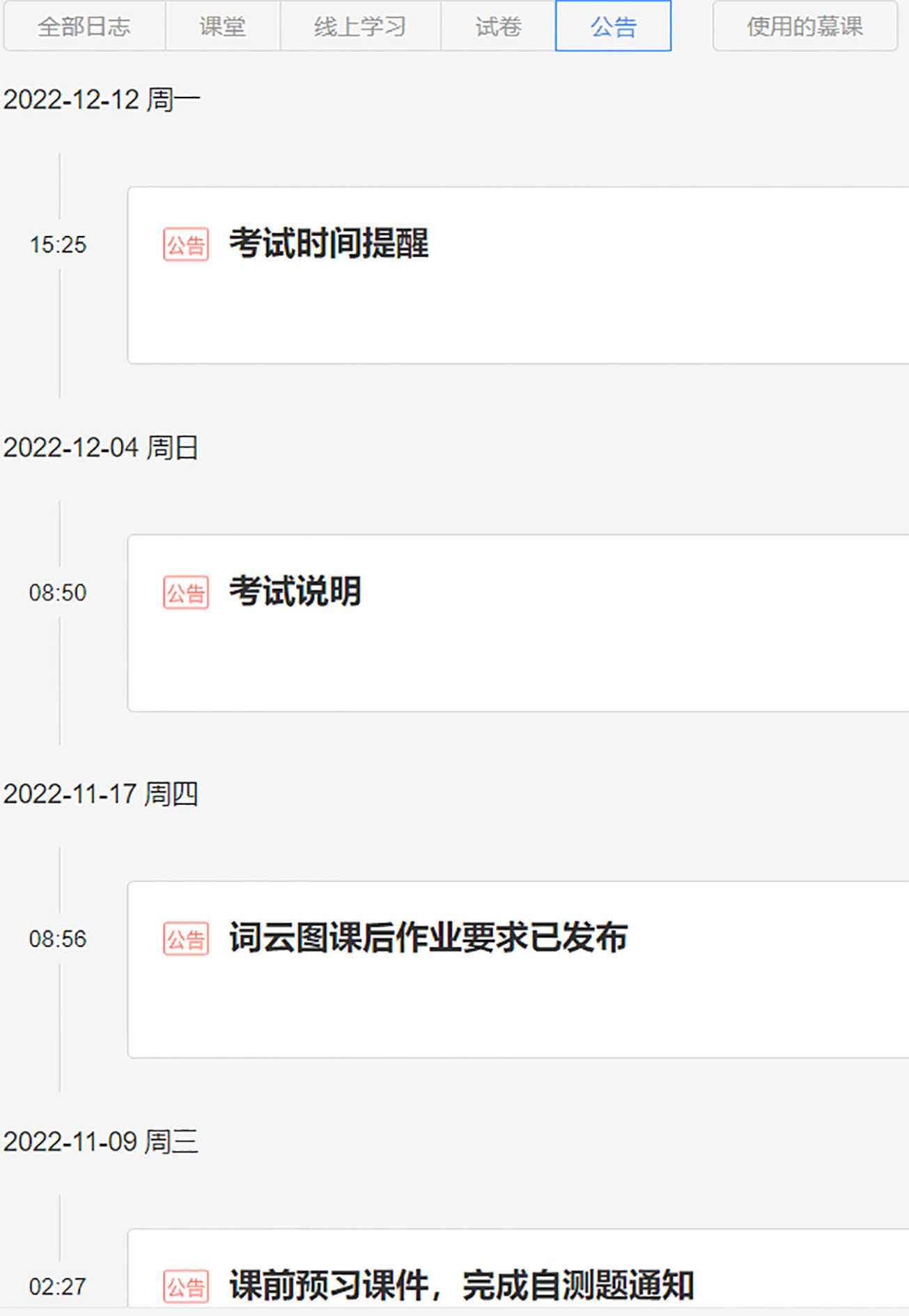Open the 线上学习 tab
Image resolution: width=909 pixels, height=1316 pixels.
tap(360, 26)
